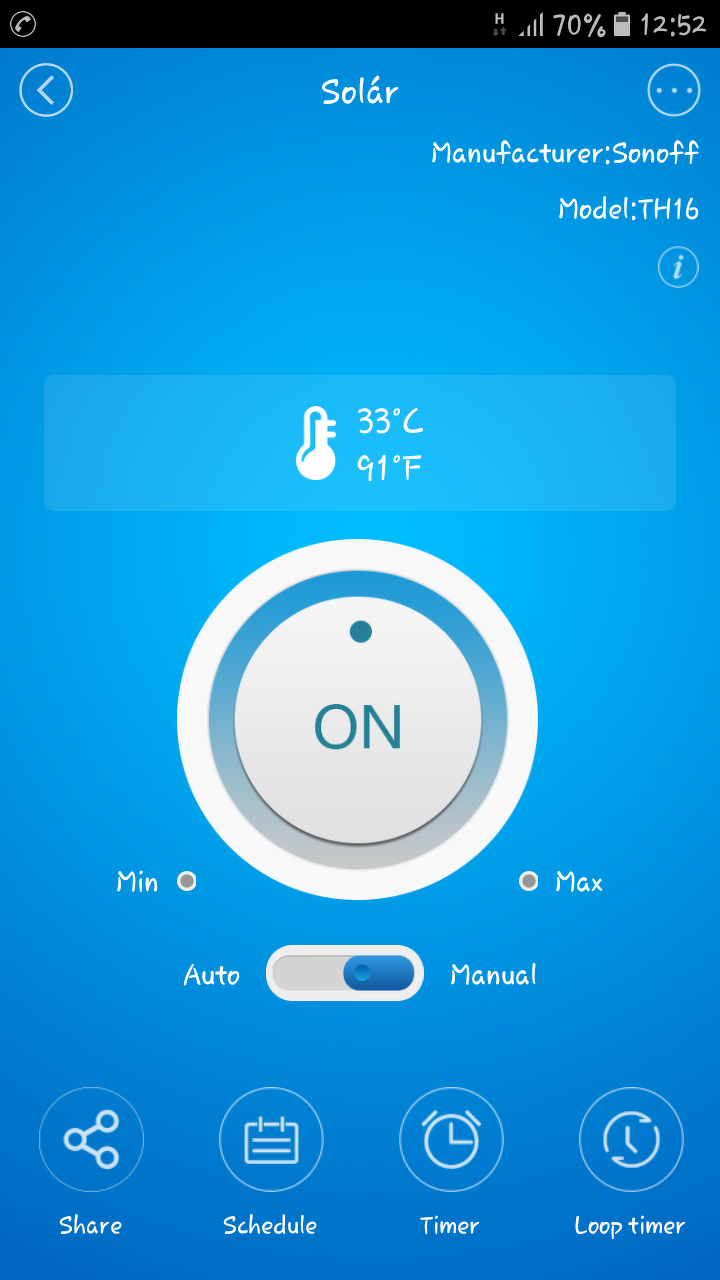Set a countdown Timer
Viewport: 720px width, 1280px height.
(451, 1140)
